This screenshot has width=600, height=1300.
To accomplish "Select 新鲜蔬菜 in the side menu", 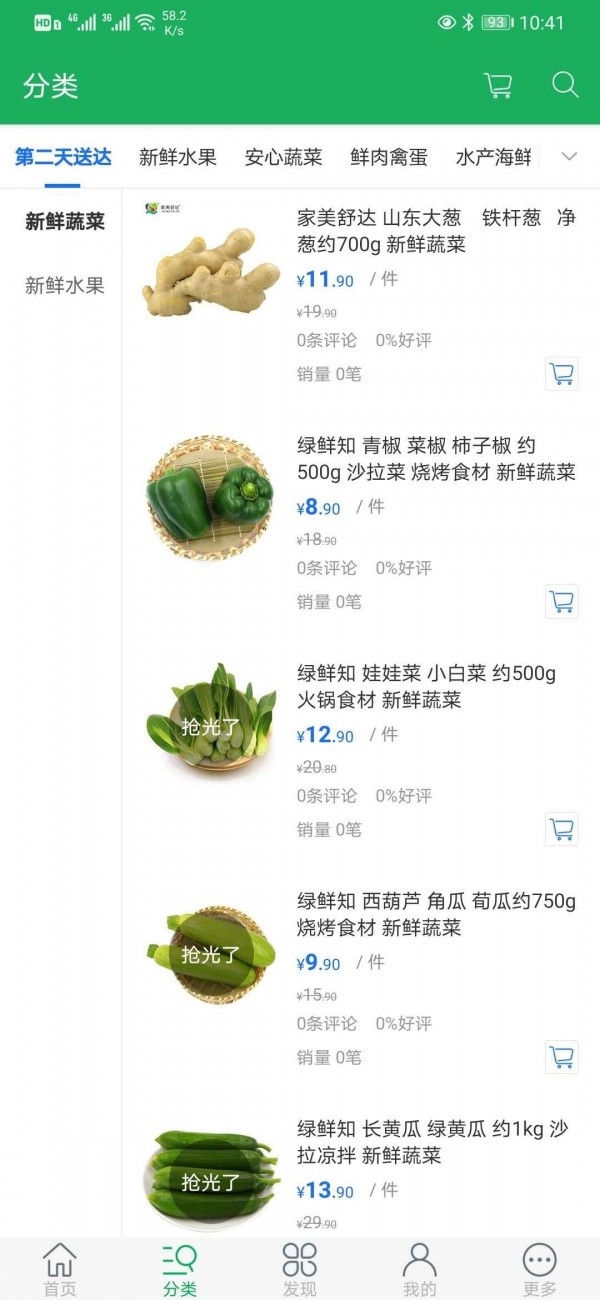I will (65, 222).
